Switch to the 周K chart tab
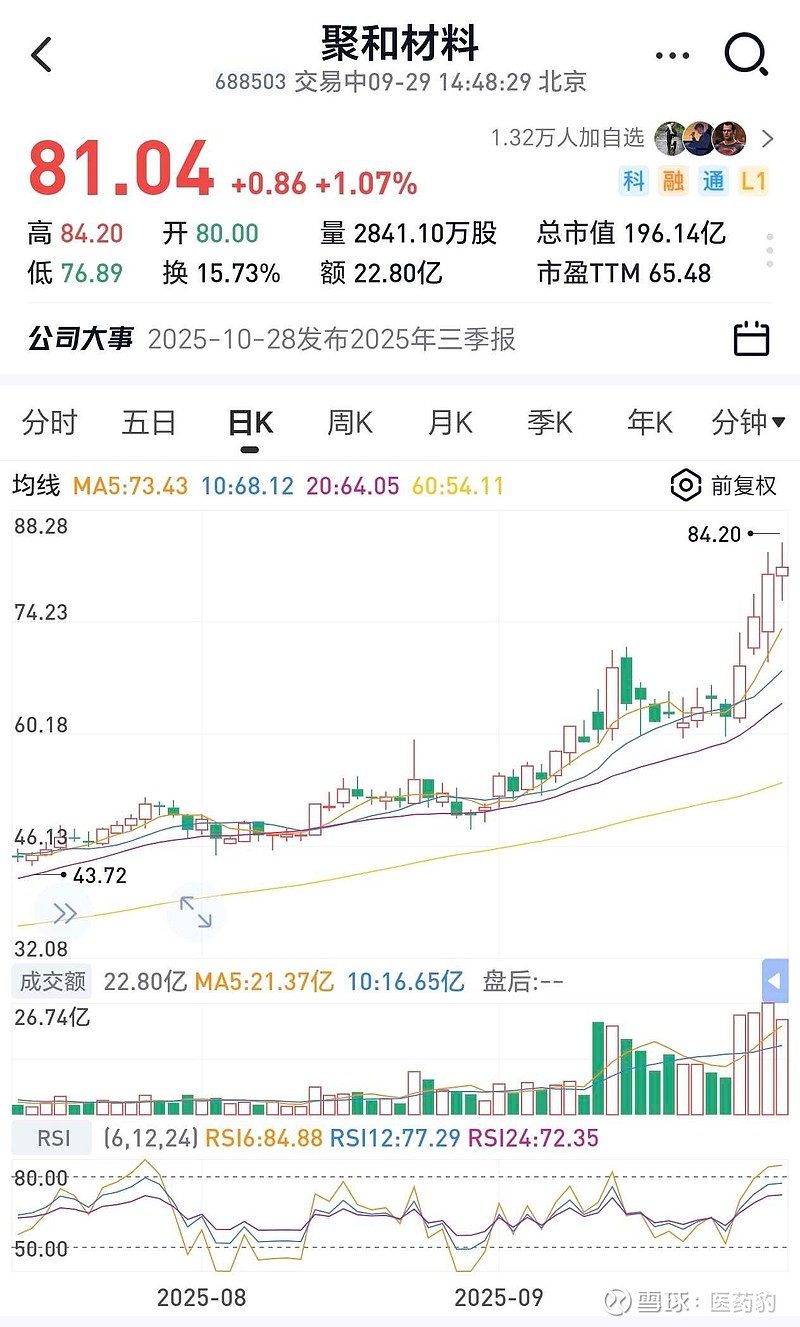The height and width of the screenshot is (1327, 800). pos(350,423)
